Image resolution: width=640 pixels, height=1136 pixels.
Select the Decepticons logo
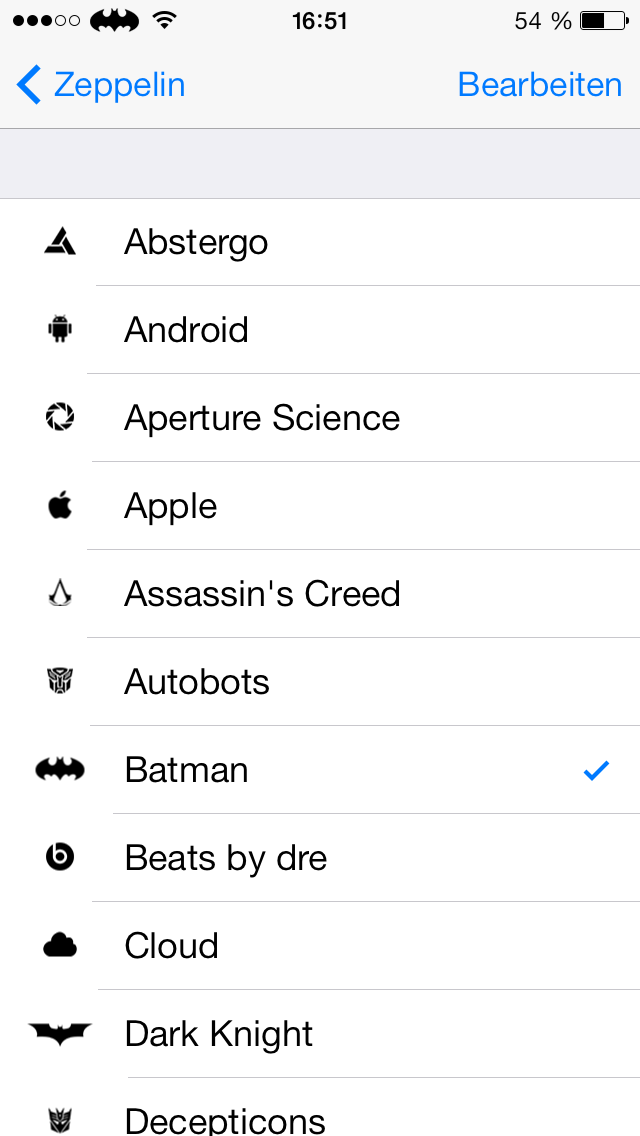point(320,1107)
